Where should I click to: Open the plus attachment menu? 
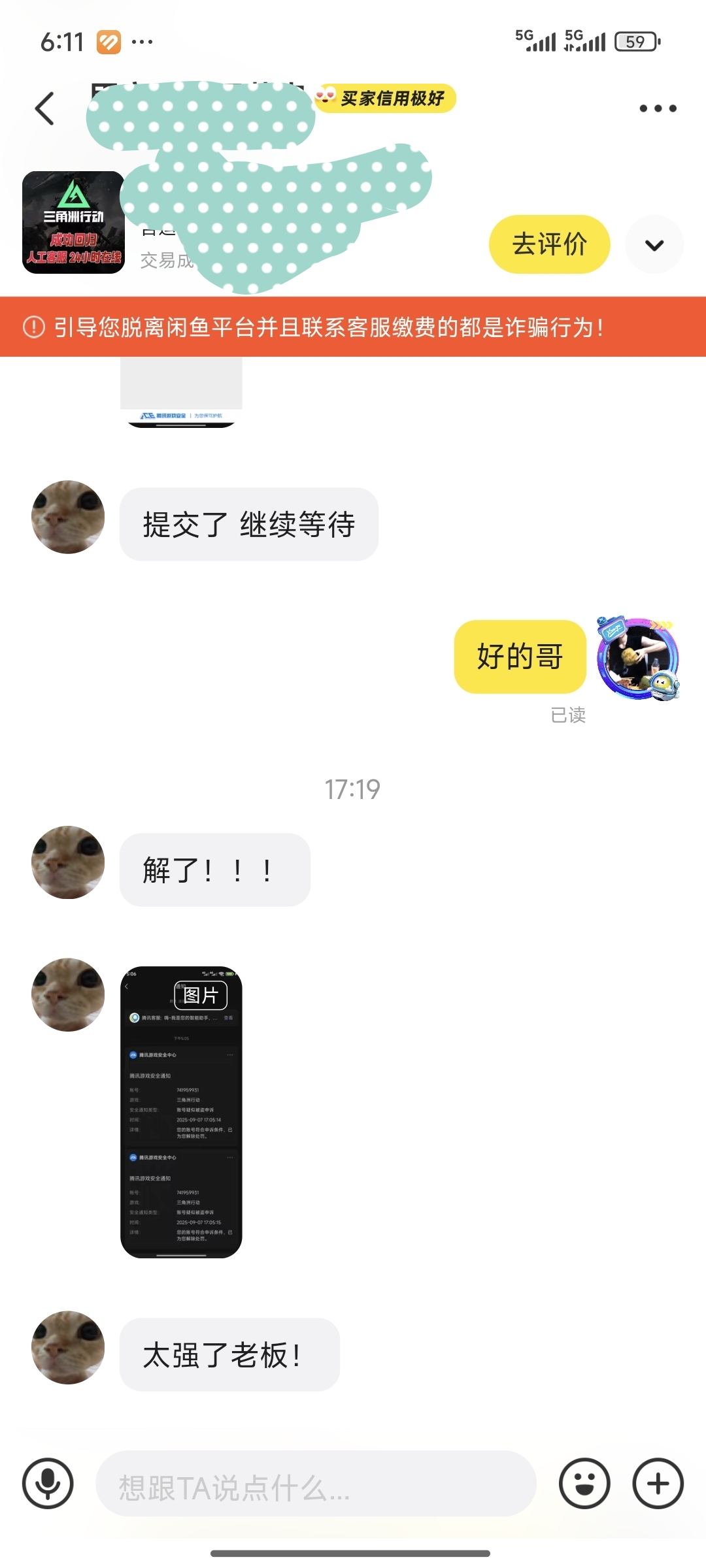point(658,1484)
